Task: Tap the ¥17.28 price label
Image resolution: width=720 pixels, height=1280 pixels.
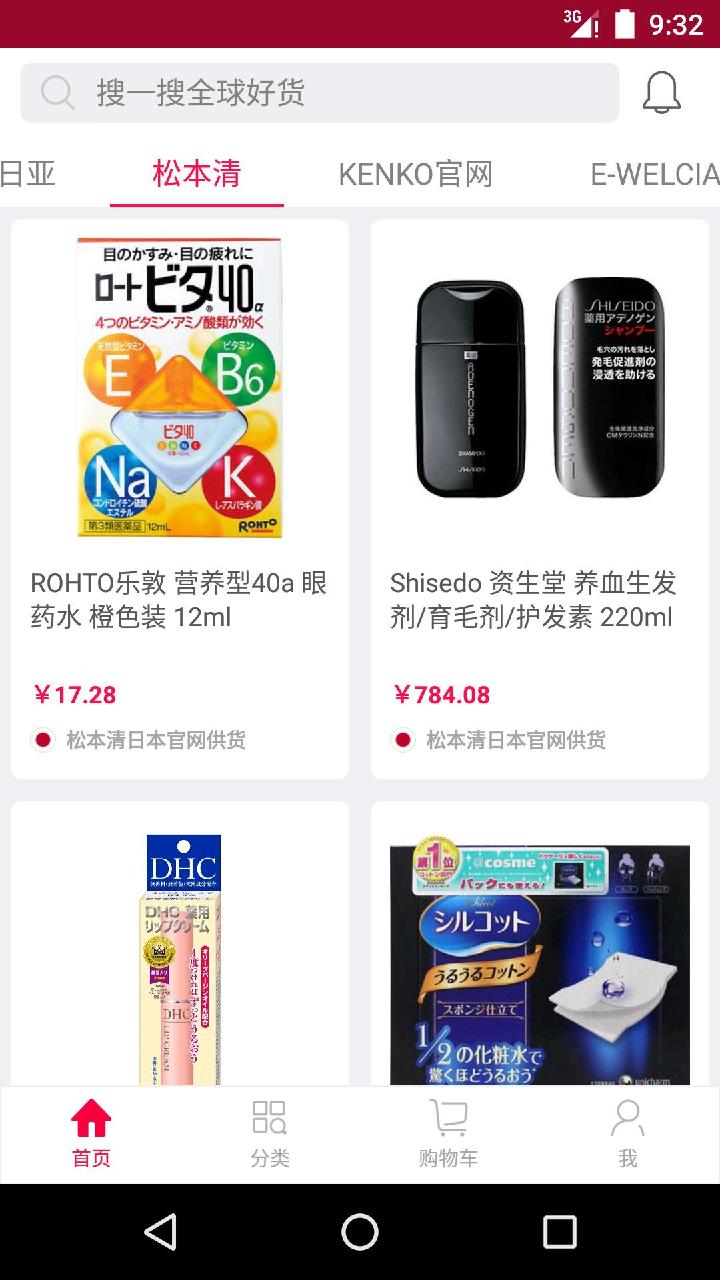Action: [x=62, y=695]
